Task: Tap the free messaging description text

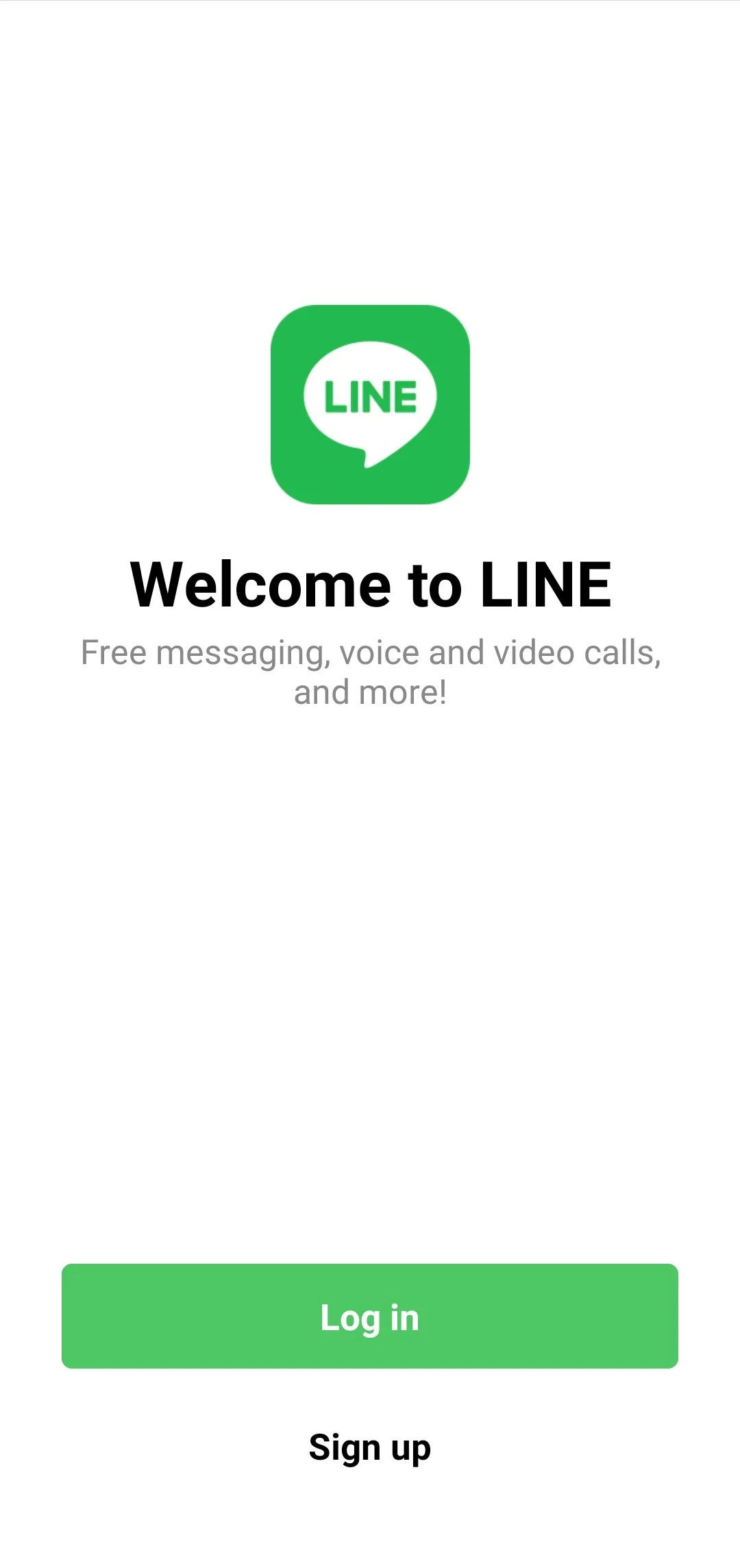Action: coord(370,672)
